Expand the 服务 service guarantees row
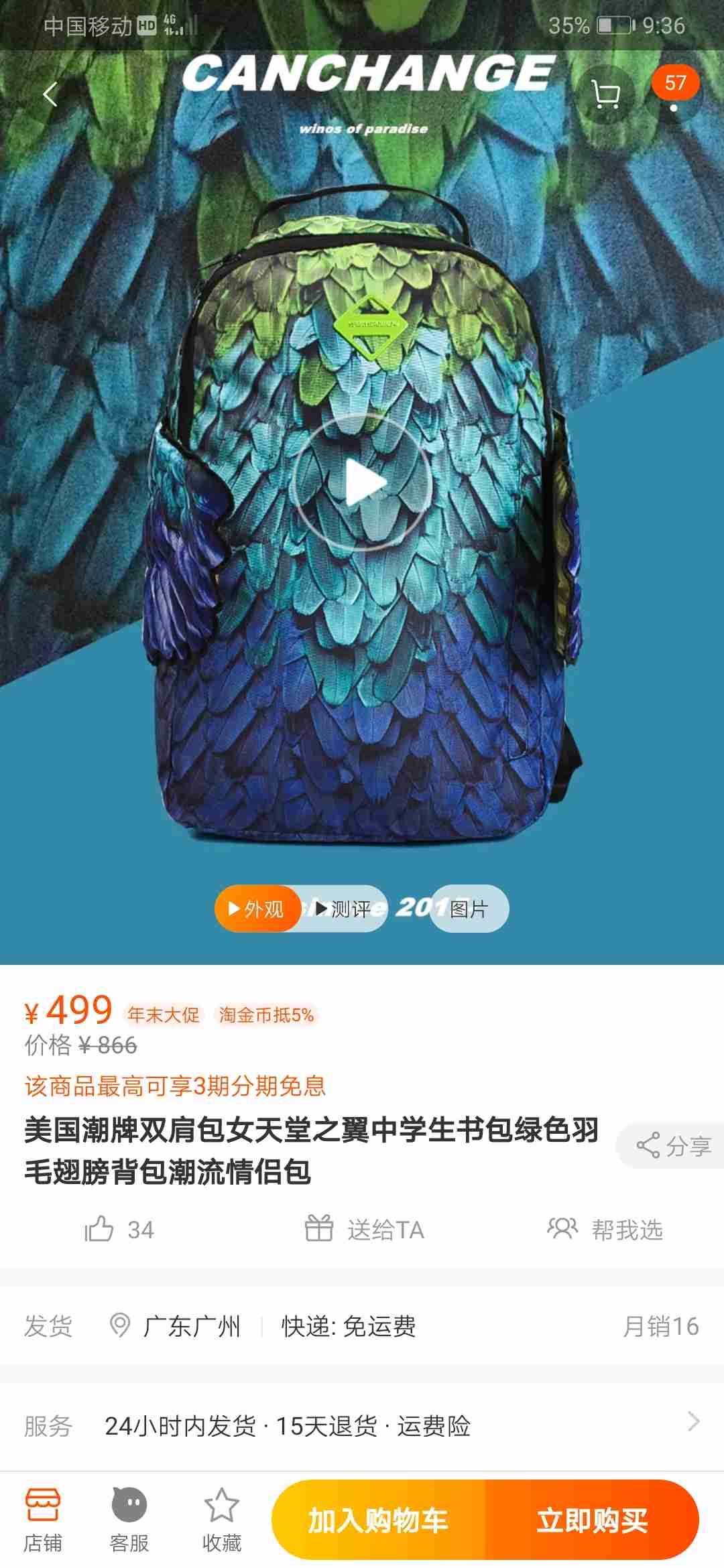This screenshot has width=724, height=1568. (362, 1425)
